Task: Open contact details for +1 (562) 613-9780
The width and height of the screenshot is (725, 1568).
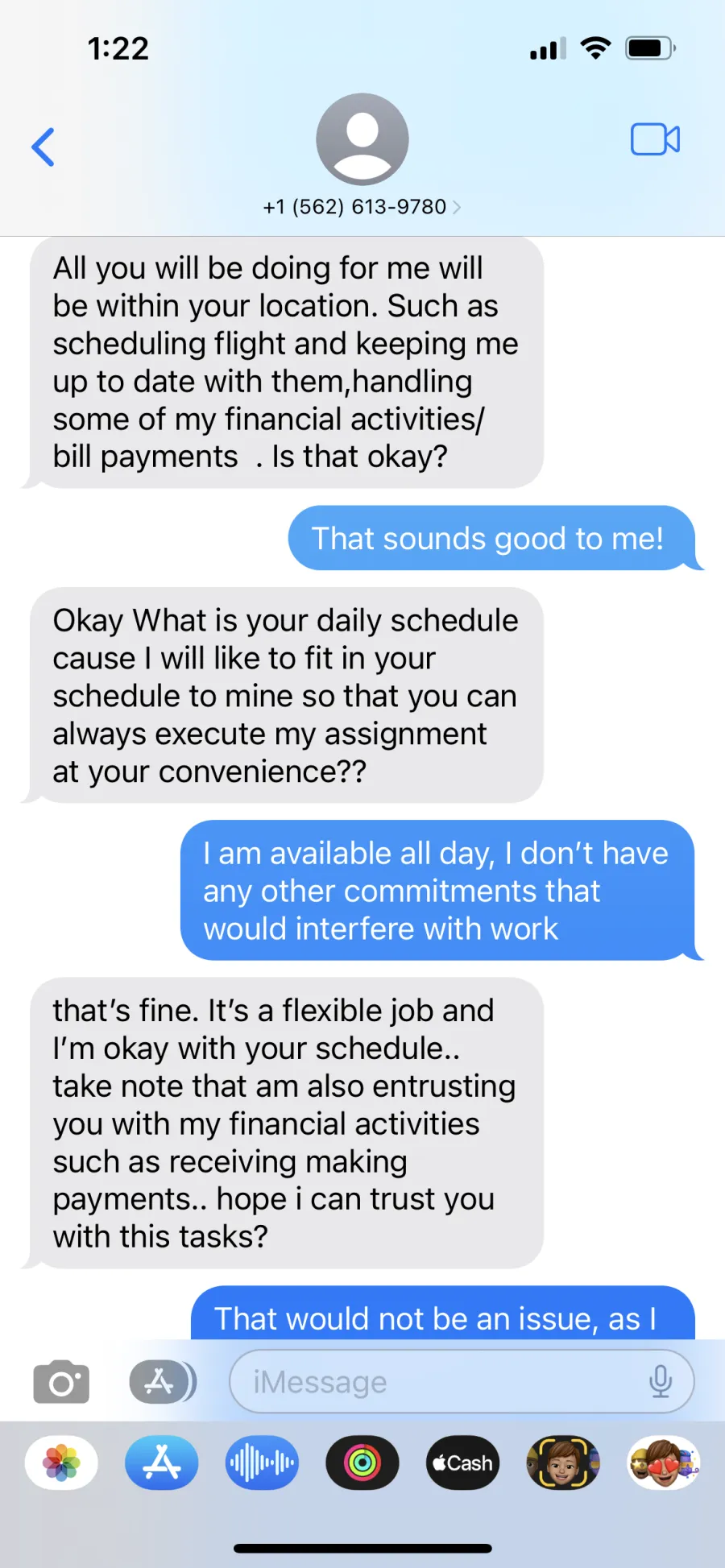Action: (362, 206)
